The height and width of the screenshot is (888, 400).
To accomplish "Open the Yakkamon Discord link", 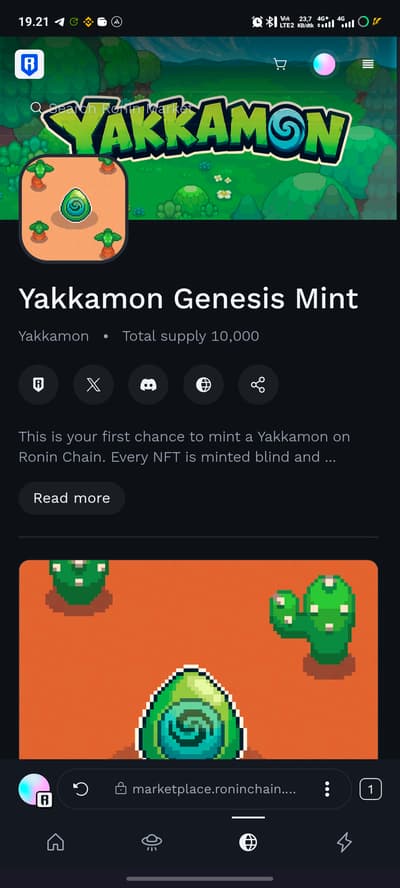I will (148, 385).
